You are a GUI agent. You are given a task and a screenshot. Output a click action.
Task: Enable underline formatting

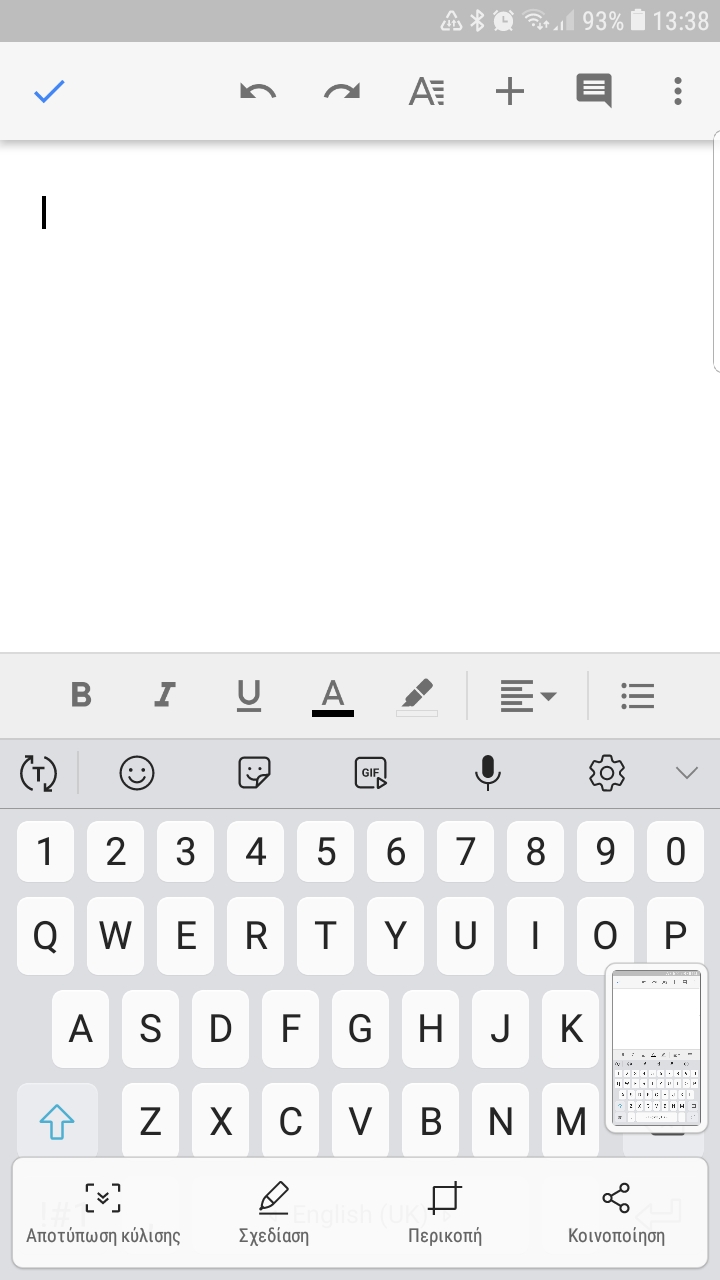tap(249, 695)
